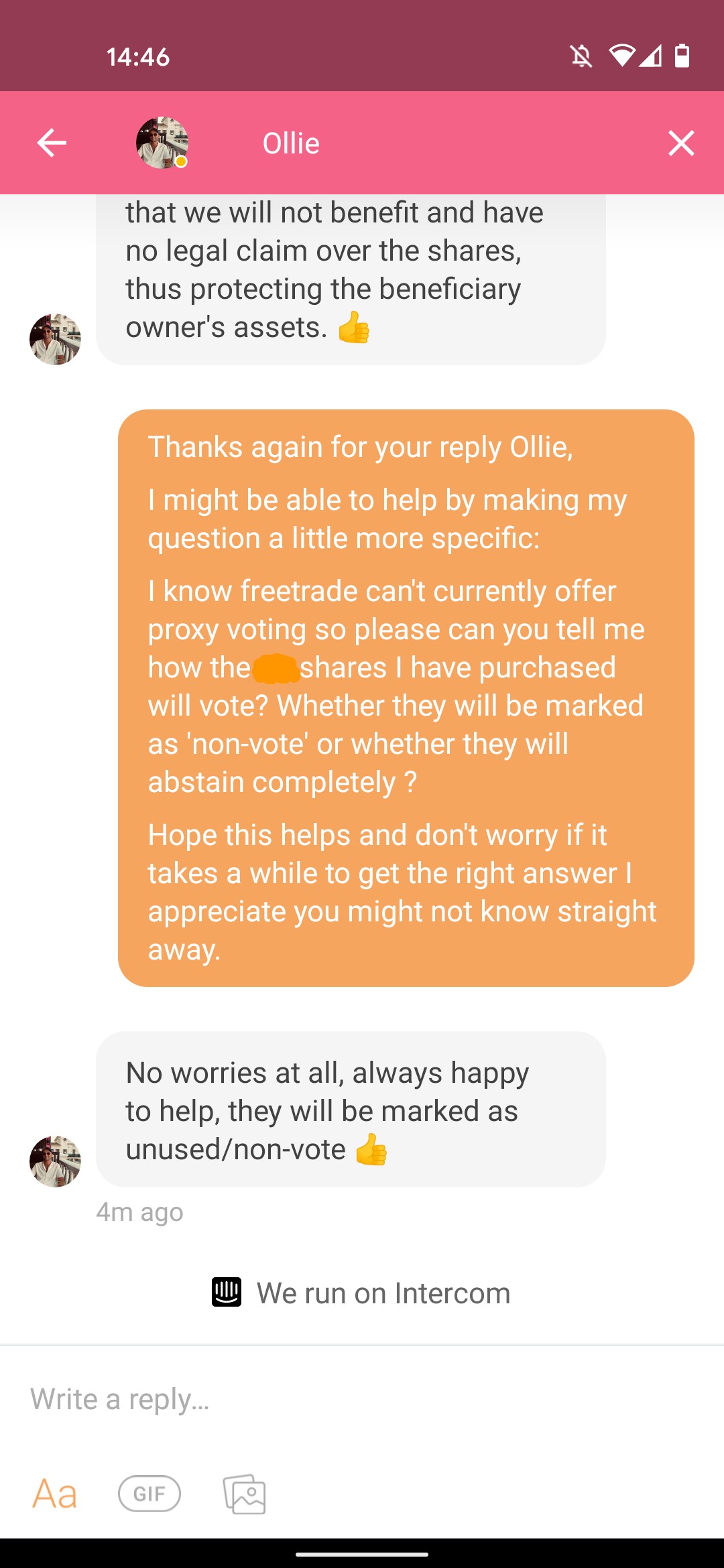
Task: Open the Aa text formatting option
Action: click(55, 1494)
